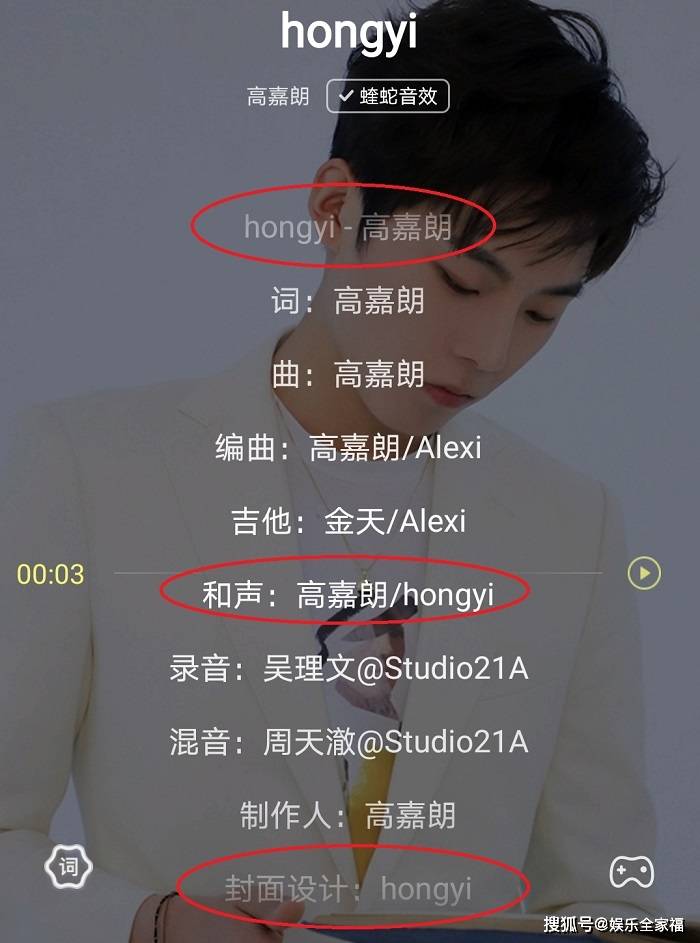
Task: Open the 词 lyrics options icon
Action: pyautogui.click(x=69, y=868)
